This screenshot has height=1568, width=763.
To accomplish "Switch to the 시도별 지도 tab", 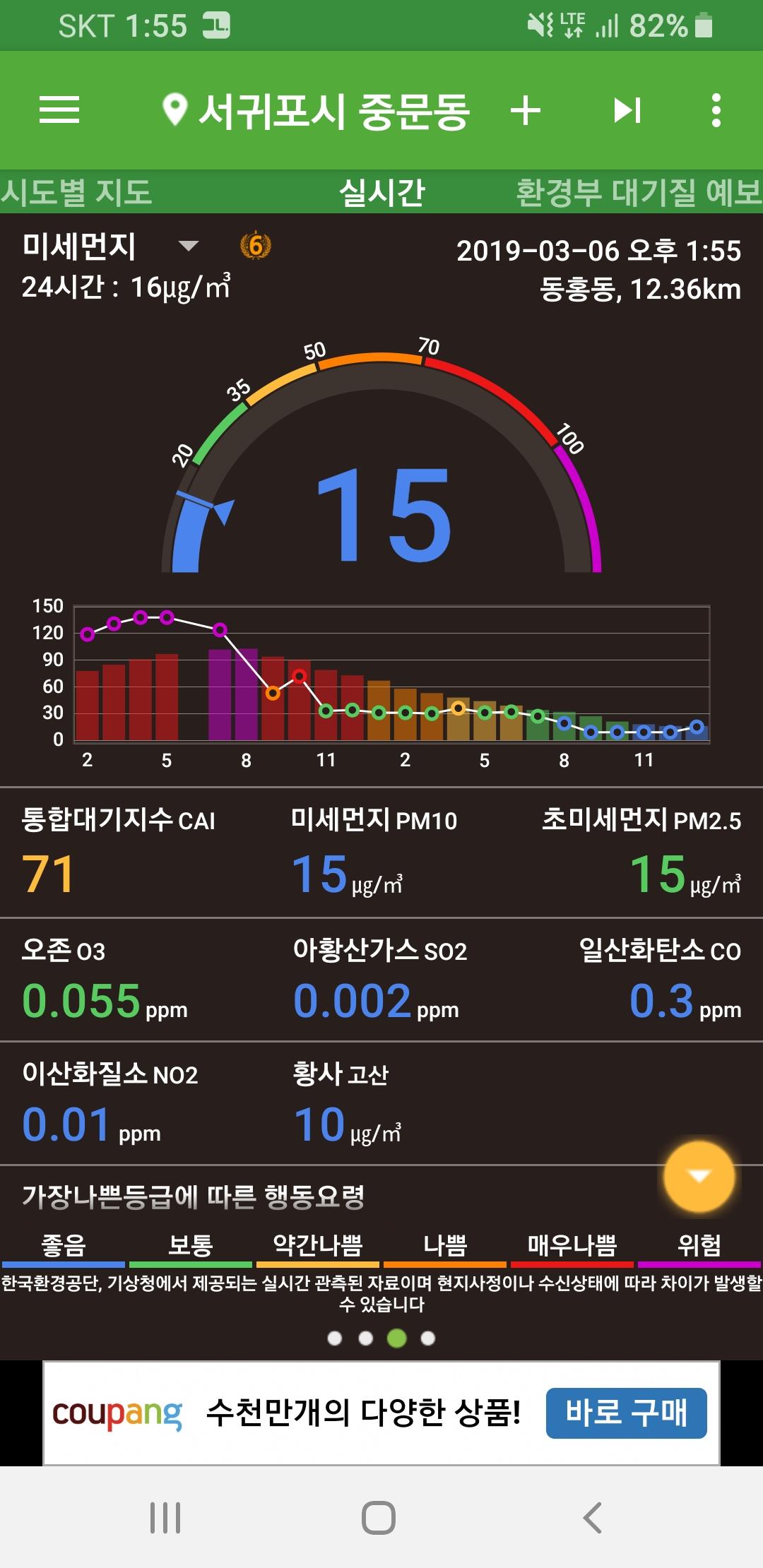I will click(76, 192).
